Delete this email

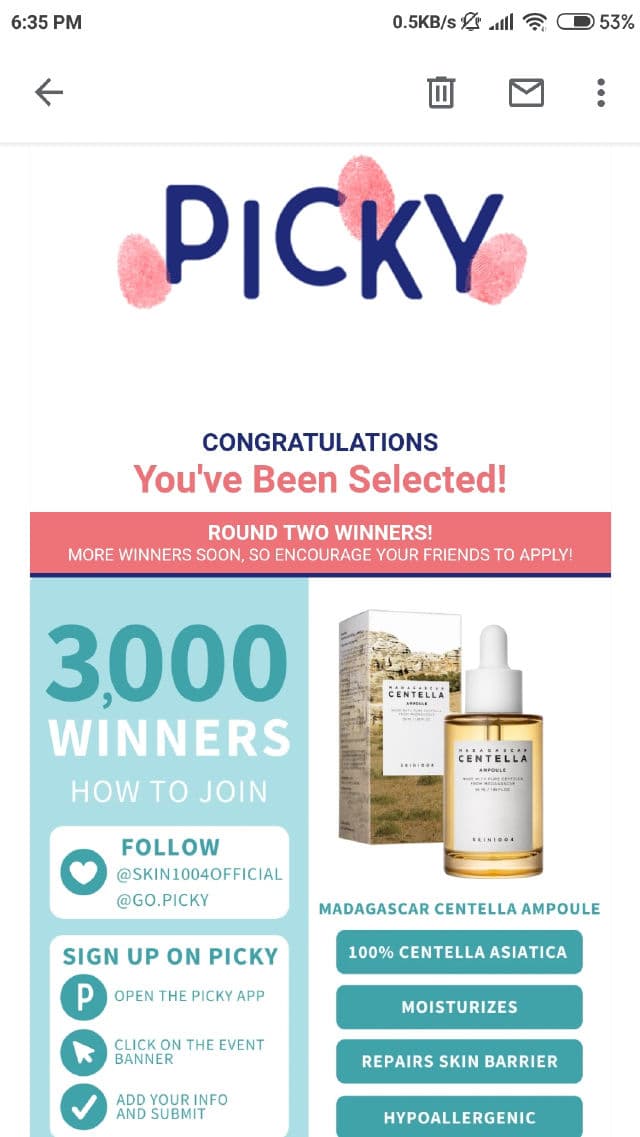coord(441,93)
